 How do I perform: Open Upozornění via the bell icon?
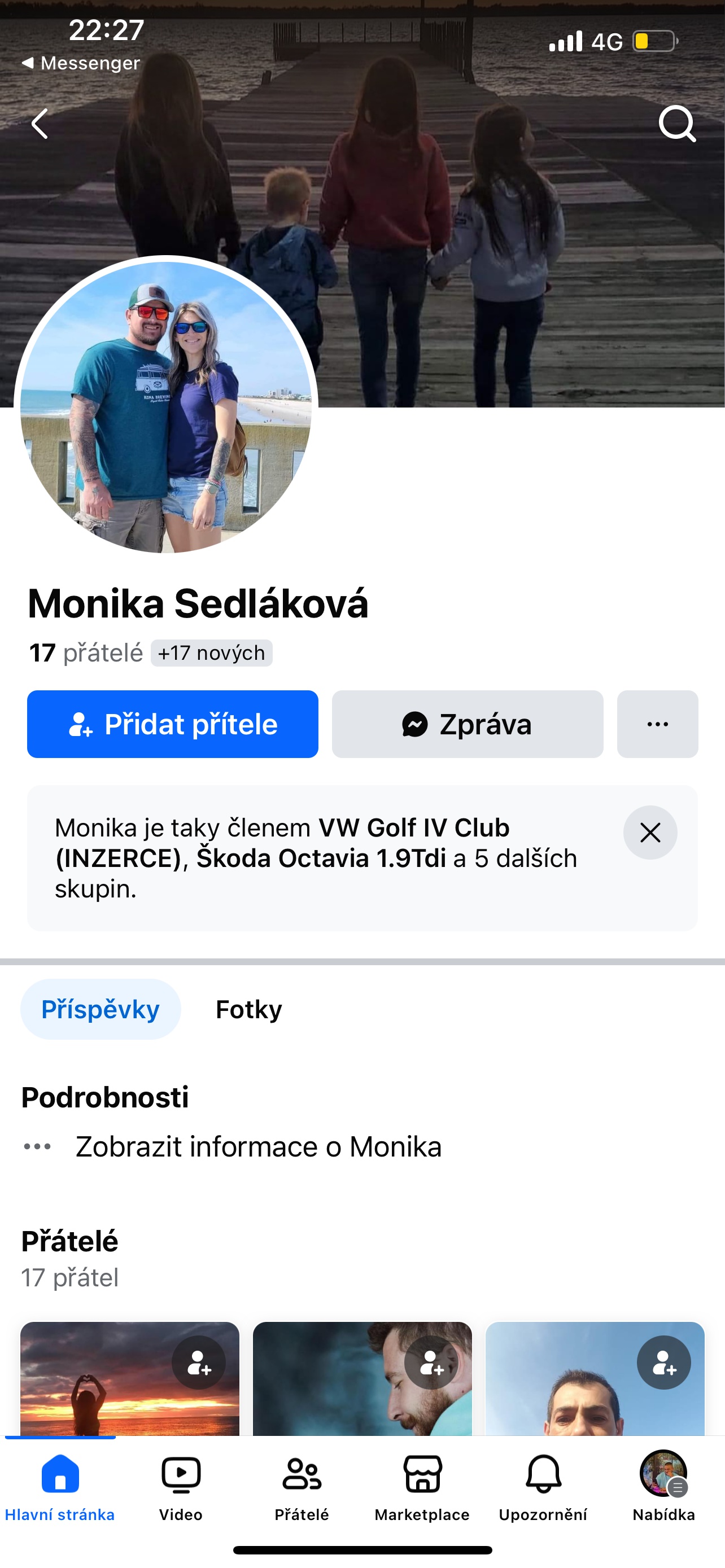tap(544, 1473)
